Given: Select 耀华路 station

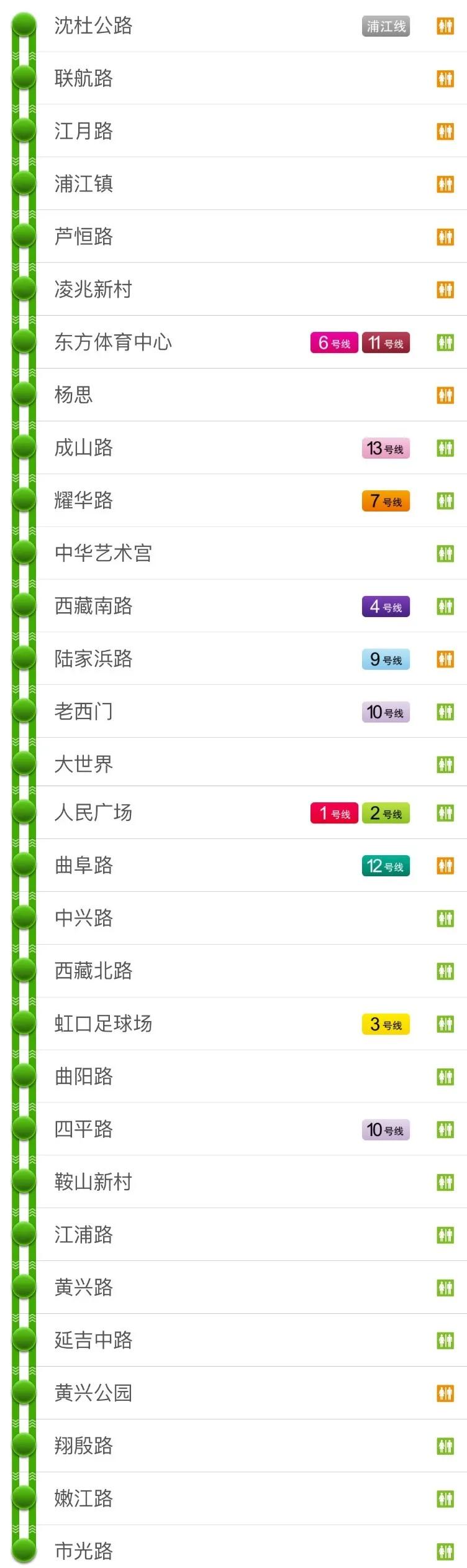Looking at the screenshot, I should pyautogui.click(x=84, y=501).
